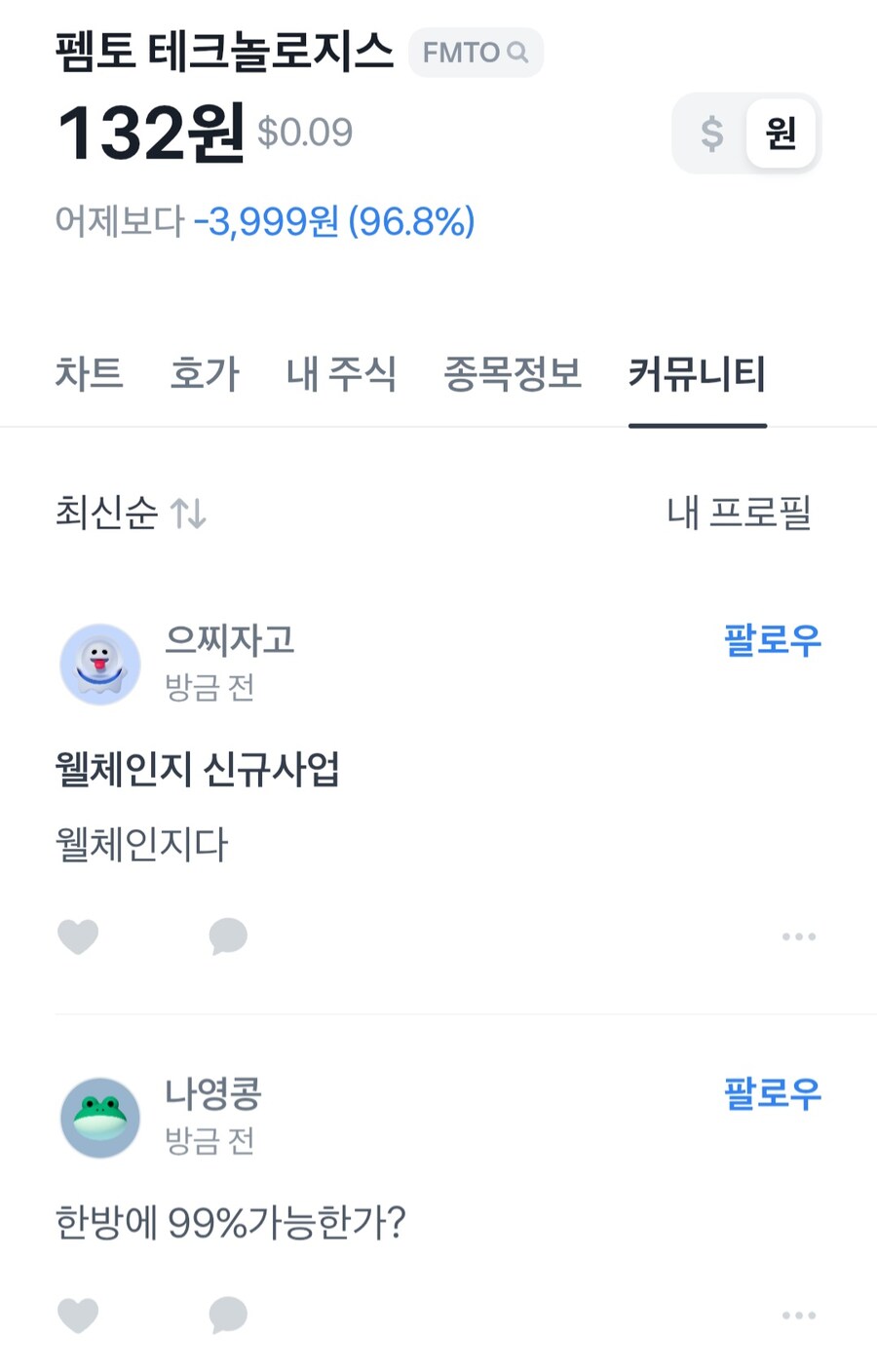Open the 종목정보 tab
The height and width of the screenshot is (1372, 877).
point(514,375)
